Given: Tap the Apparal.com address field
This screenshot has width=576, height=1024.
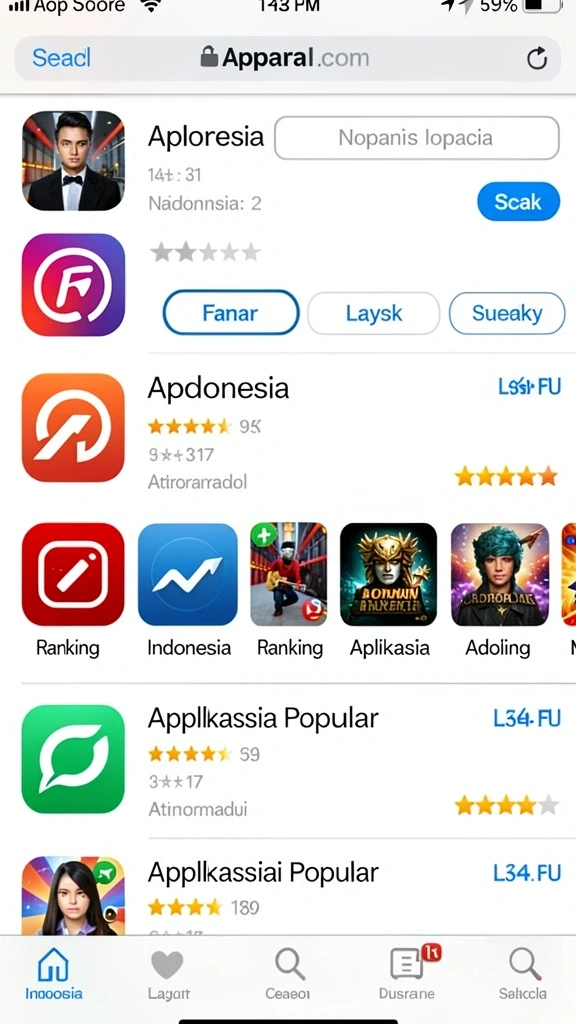Looking at the screenshot, I should (287, 58).
